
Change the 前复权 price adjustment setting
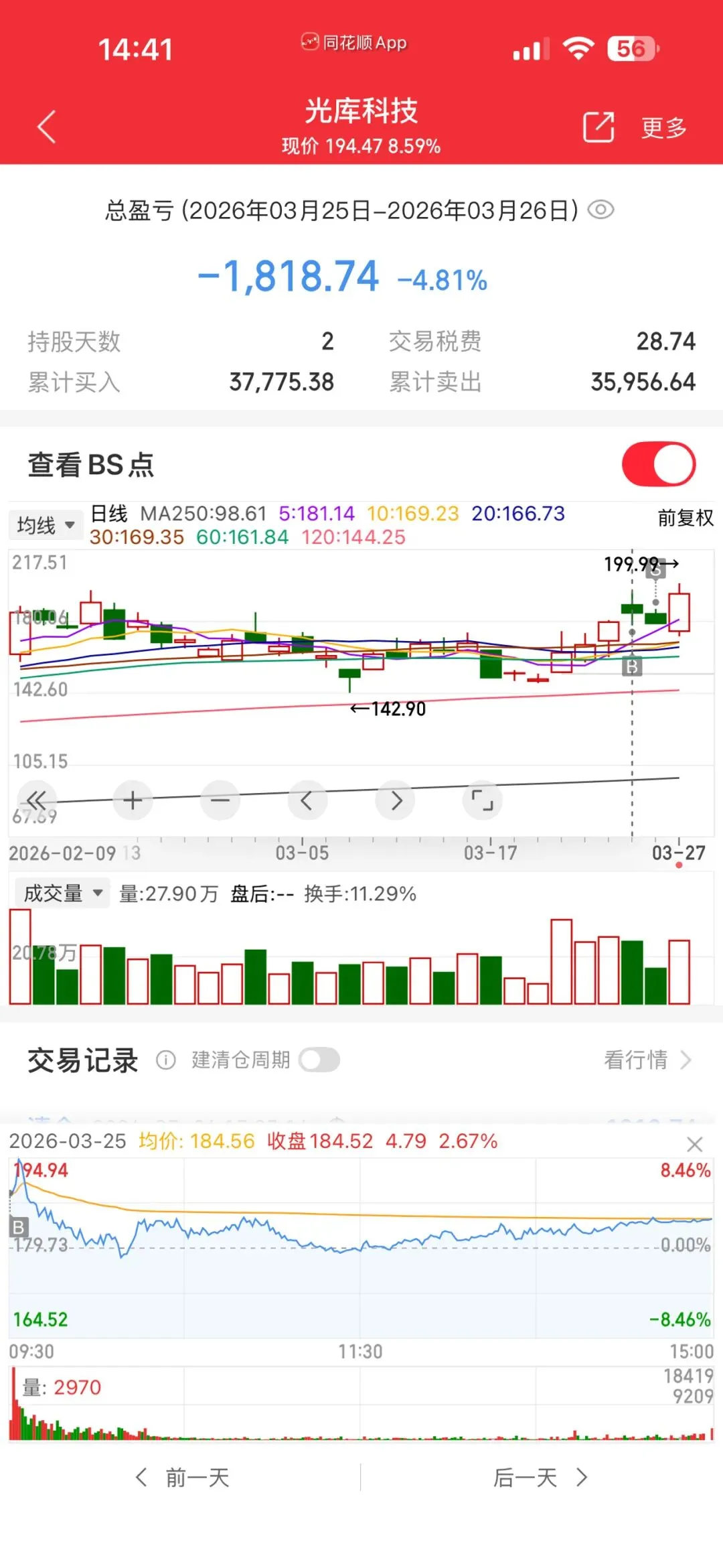point(685,518)
